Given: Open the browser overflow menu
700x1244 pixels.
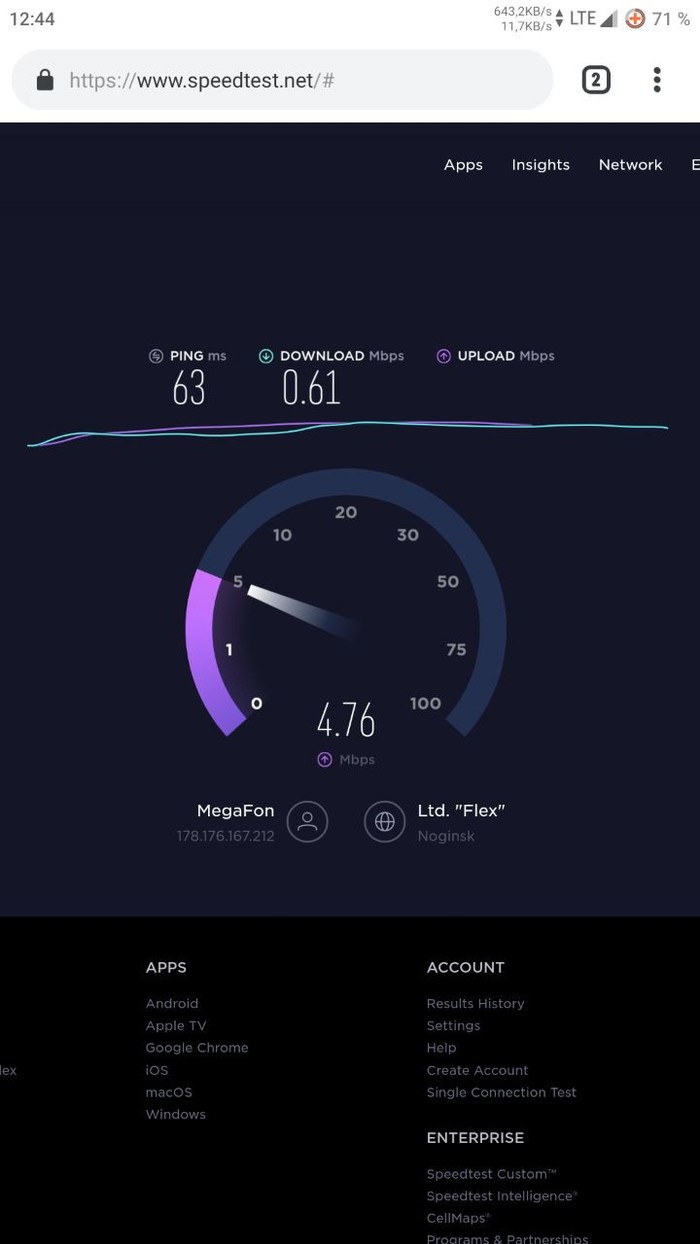Looking at the screenshot, I should (x=657, y=80).
